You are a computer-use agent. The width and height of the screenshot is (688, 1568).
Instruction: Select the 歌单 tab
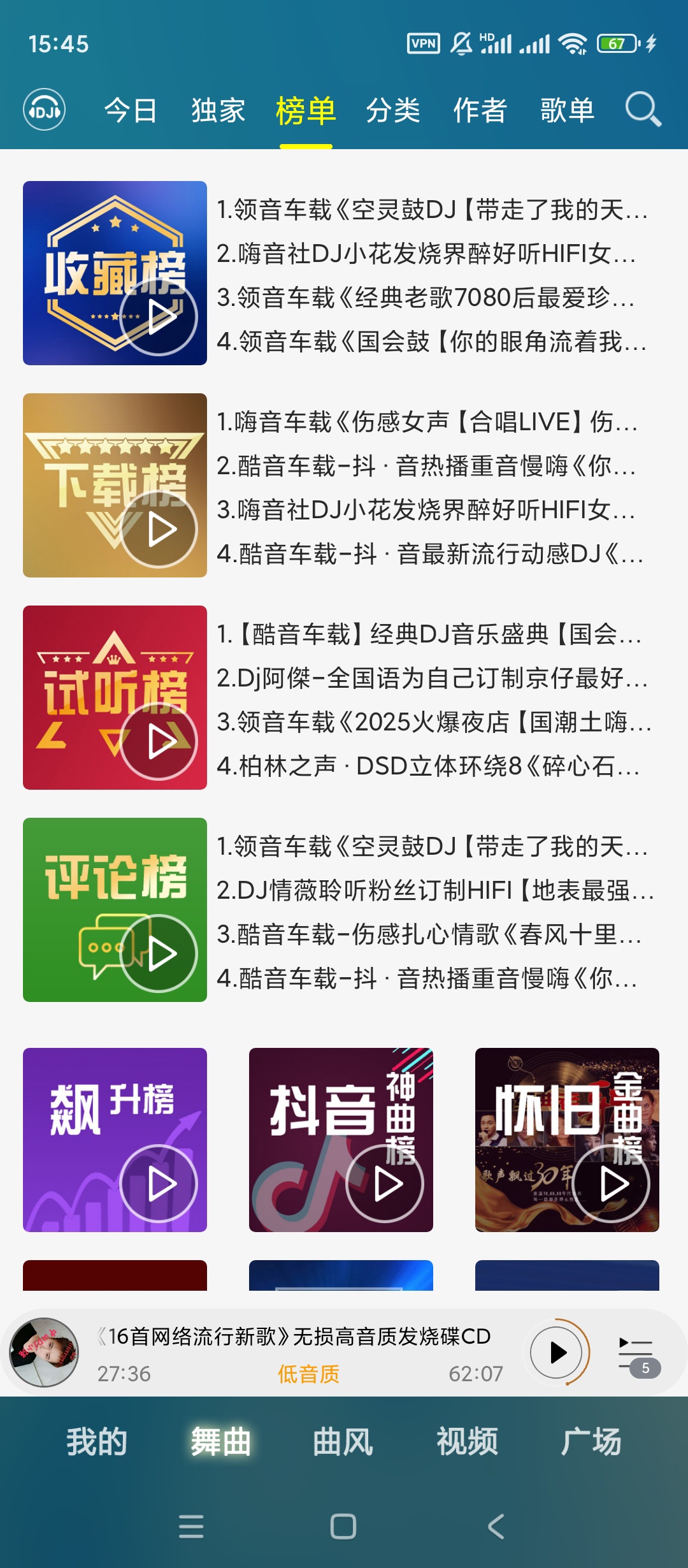[567, 110]
